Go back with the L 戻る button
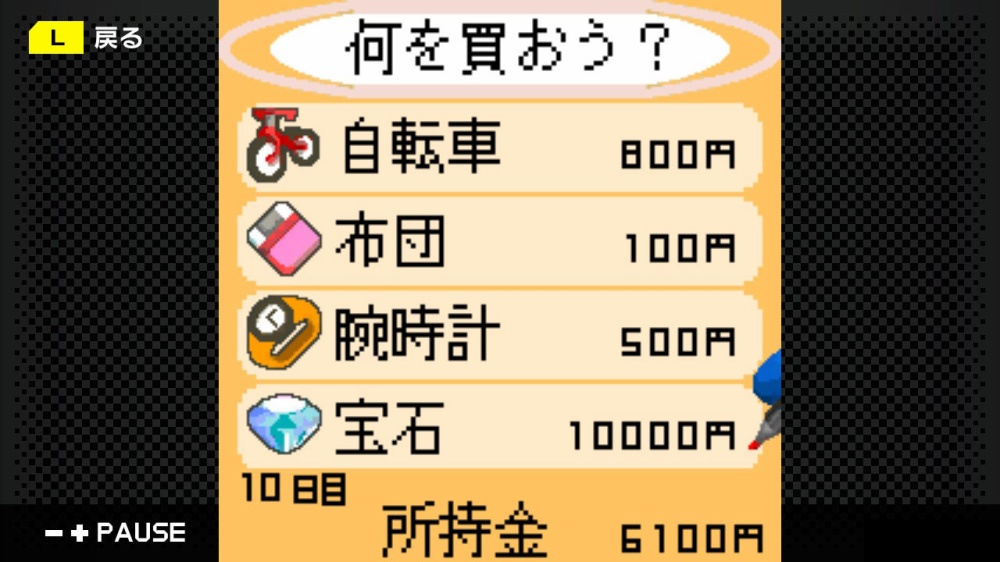1000x562 pixels. pos(85,39)
